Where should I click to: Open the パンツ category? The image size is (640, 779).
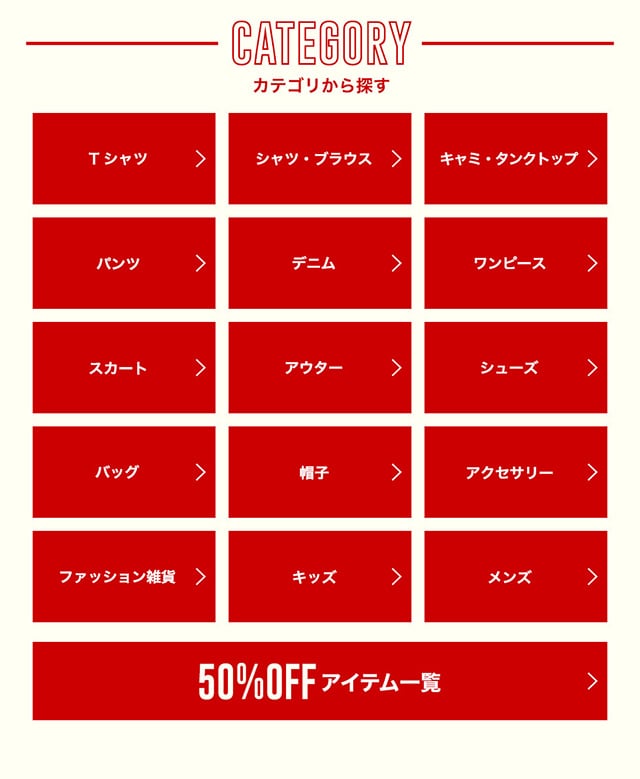tap(124, 263)
